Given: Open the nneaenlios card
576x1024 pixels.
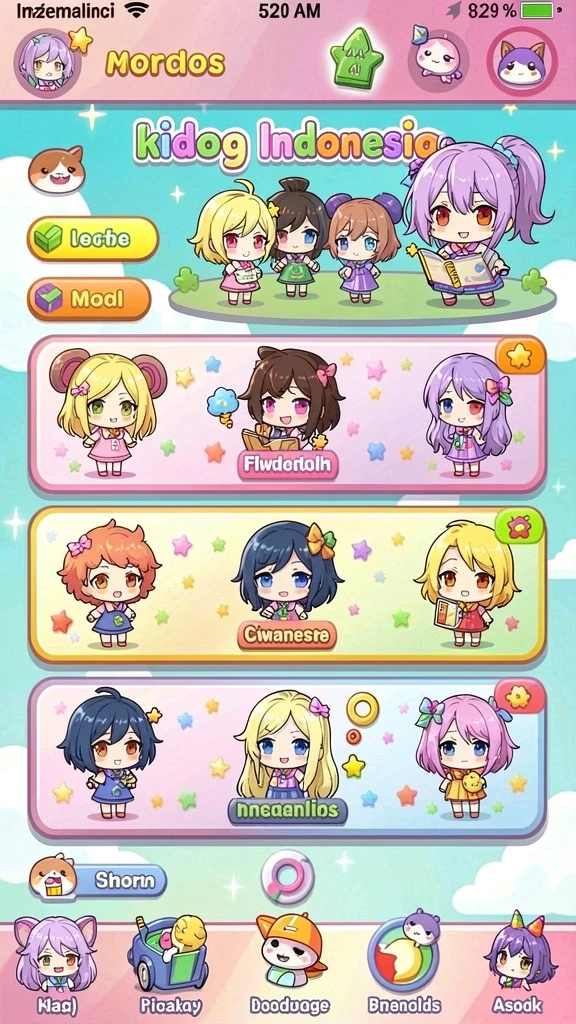Looking at the screenshot, I should point(287,758).
